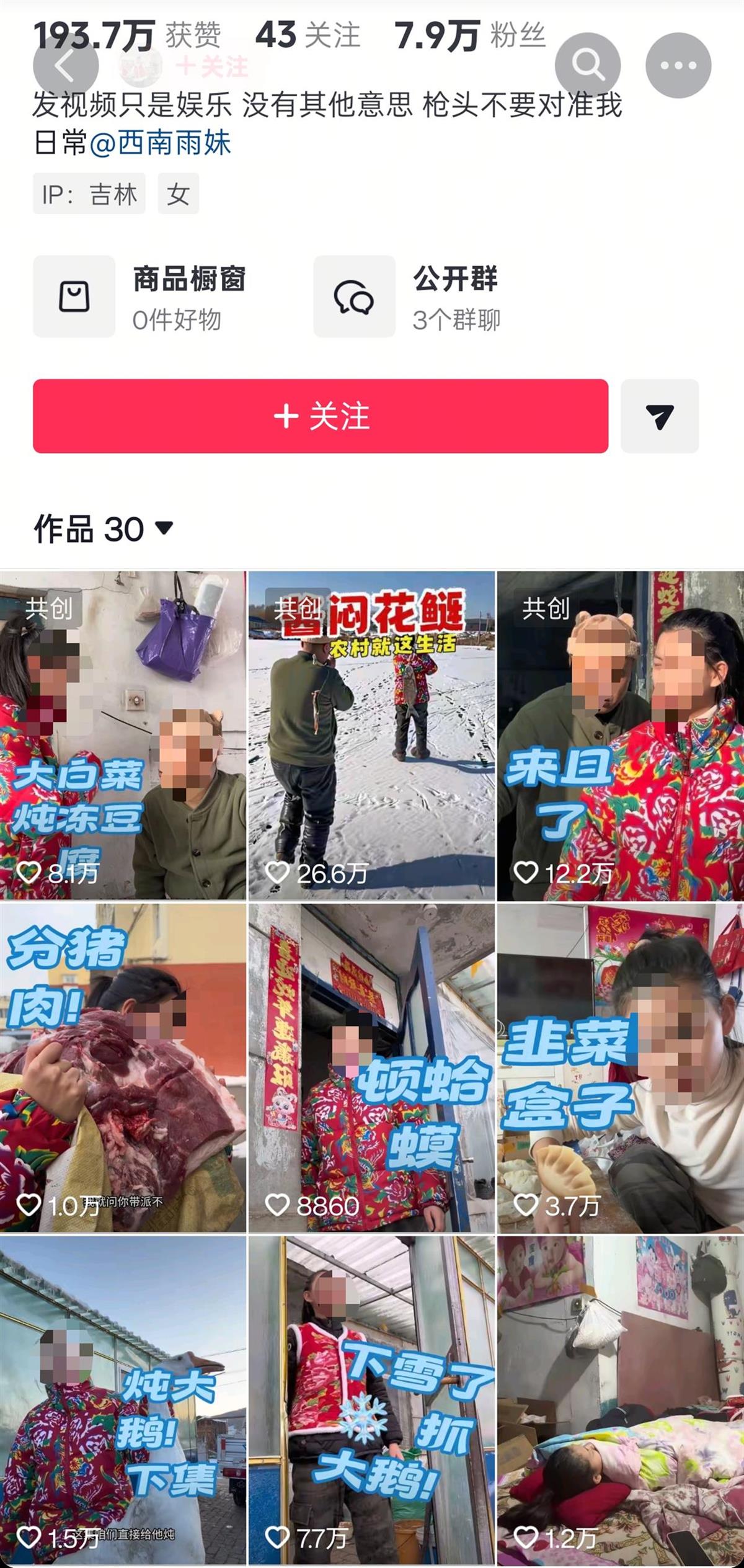The height and width of the screenshot is (1568, 744).
Task: Open the video with 1.2万 likes
Action: click(620, 1399)
